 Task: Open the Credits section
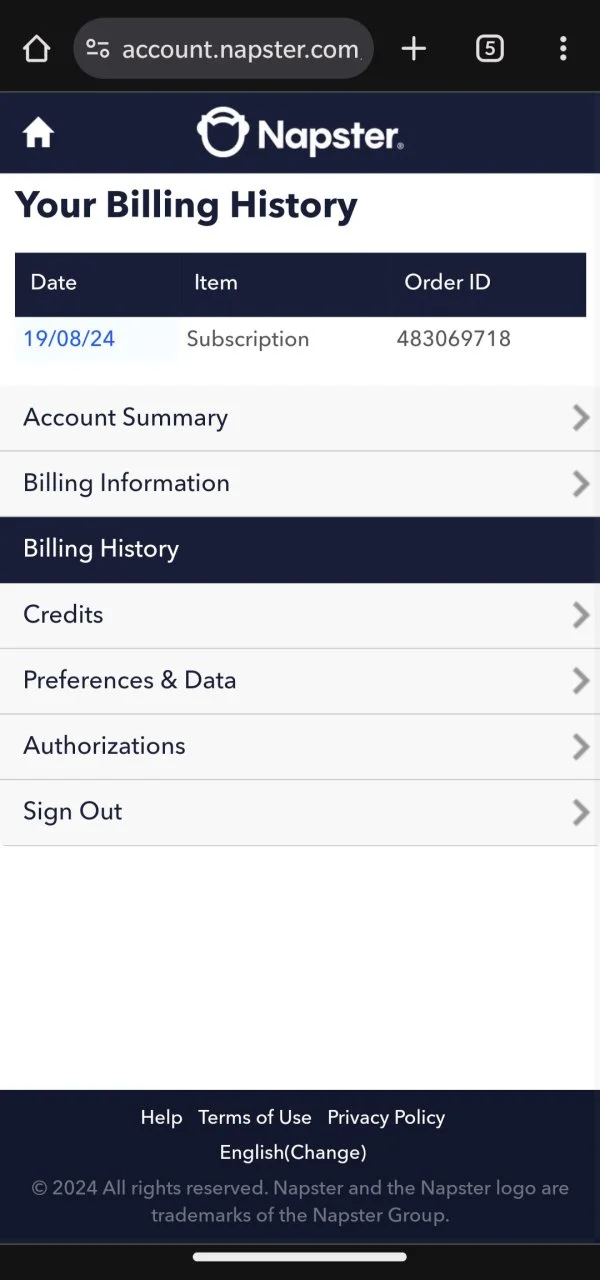(300, 615)
